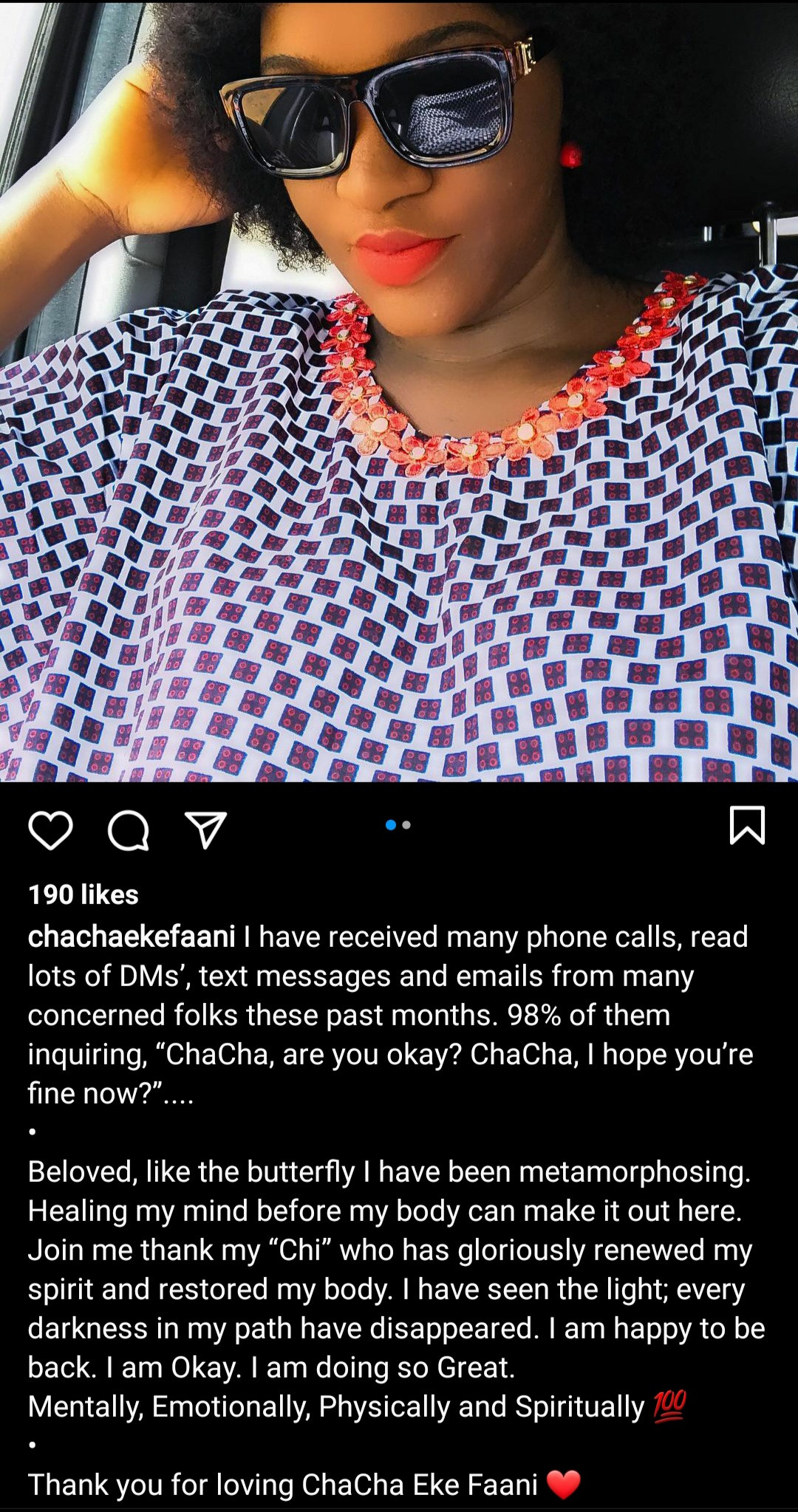
Task: Tap the post photo in the carousel
Action: [399, 391]
